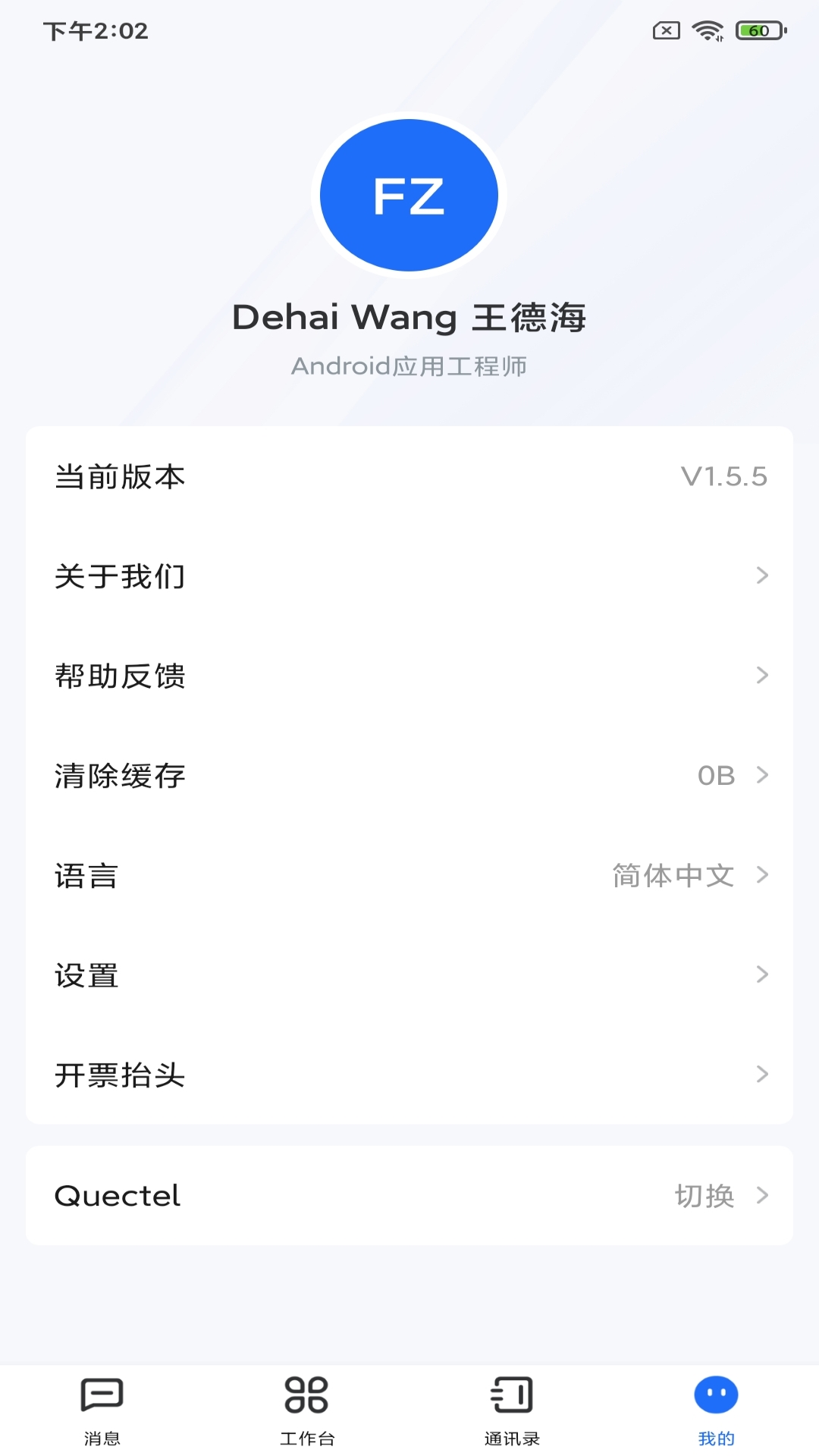The height and width of the screenshot is (1456, 819).
Task: Change the 语言 language setting
Action: click(409, 875)
